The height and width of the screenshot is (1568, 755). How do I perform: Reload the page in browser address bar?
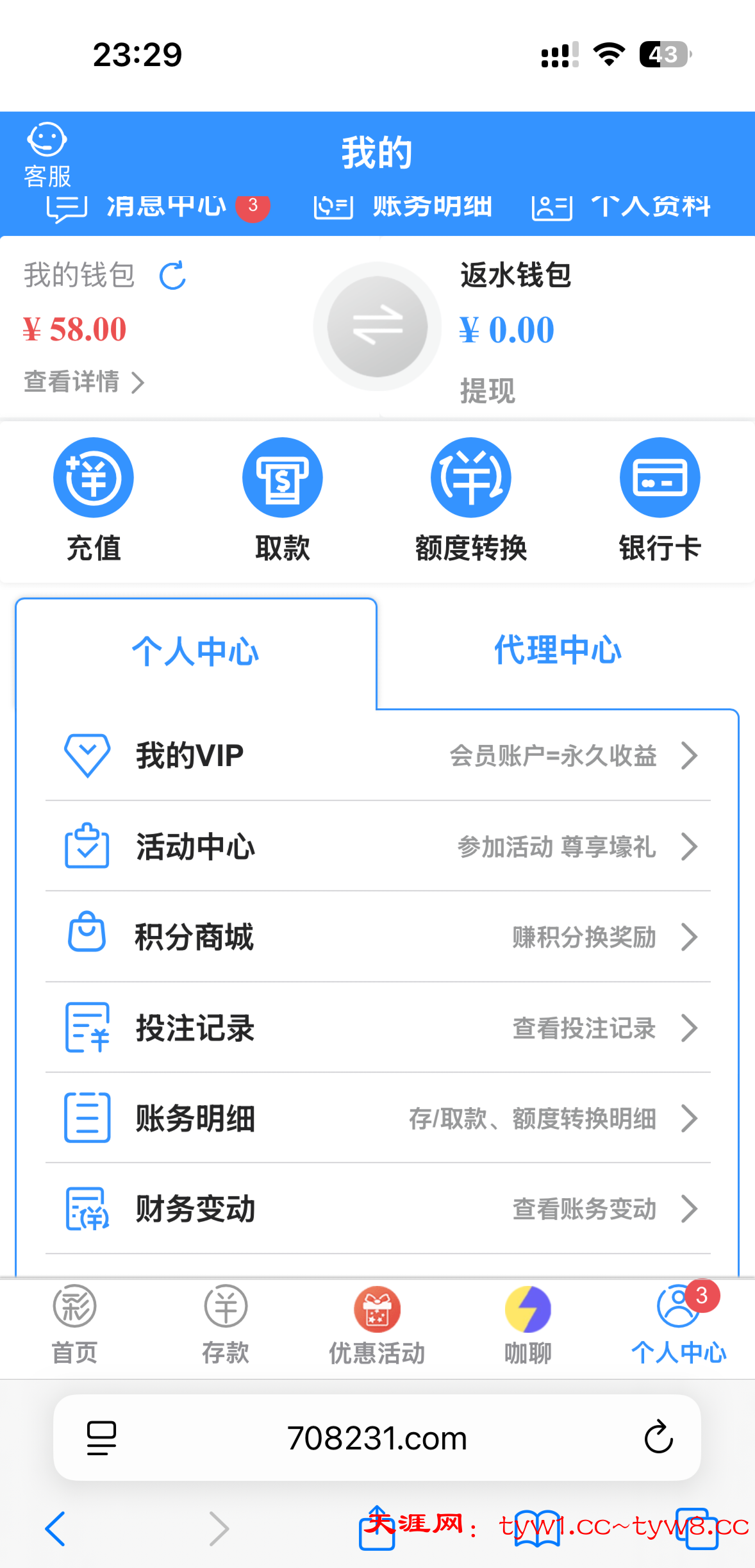(x=658, y=1437)
